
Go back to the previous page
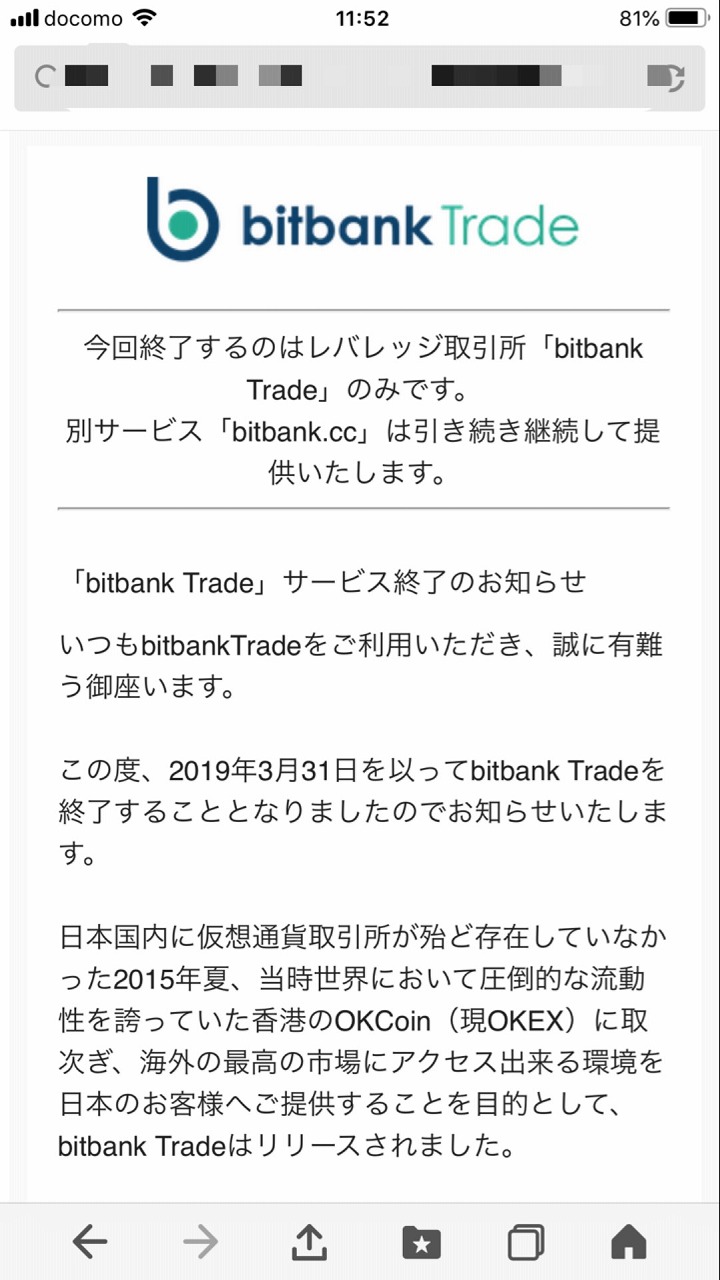click(x=90, y=1242)
